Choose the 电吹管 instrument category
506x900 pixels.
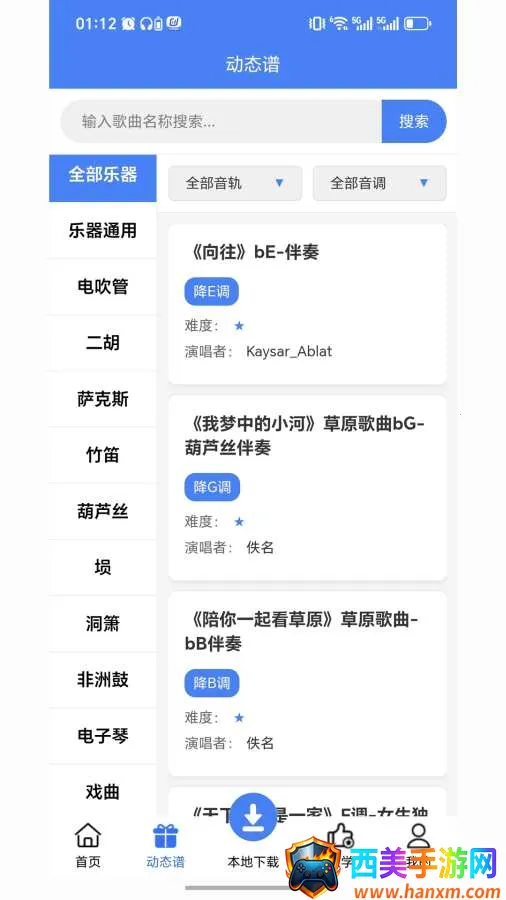point(103,286)
